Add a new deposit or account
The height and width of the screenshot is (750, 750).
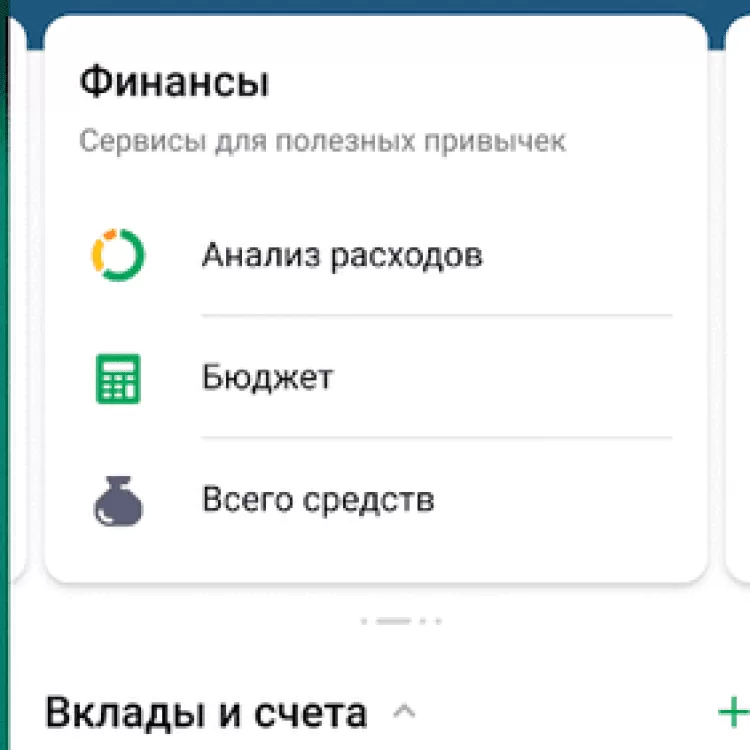[x=733, y=713]
